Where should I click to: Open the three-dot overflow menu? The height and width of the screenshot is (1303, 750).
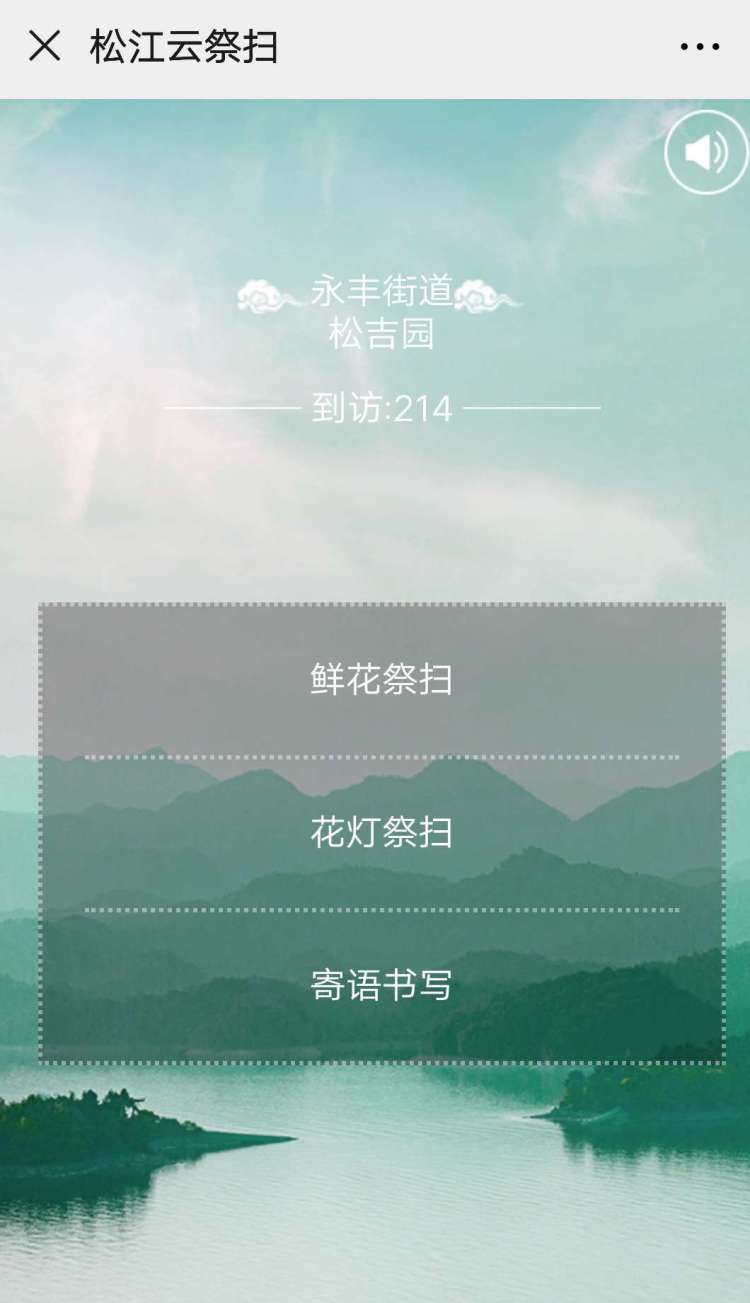coord(699,47)
